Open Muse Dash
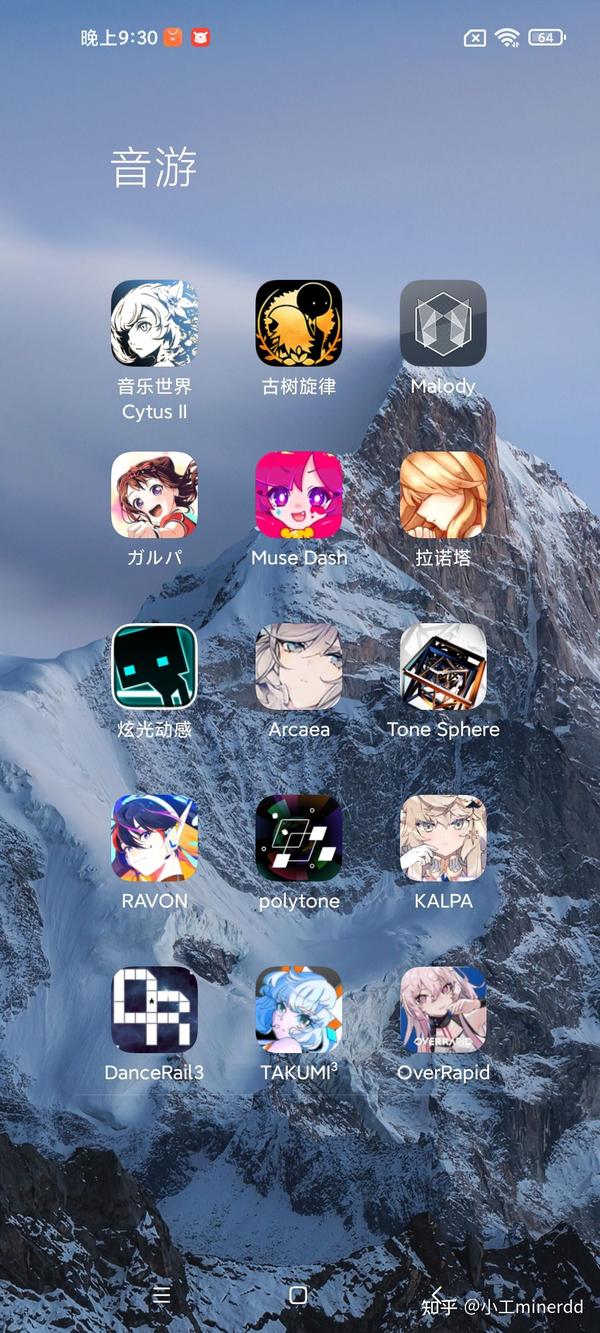 (298, 495)
